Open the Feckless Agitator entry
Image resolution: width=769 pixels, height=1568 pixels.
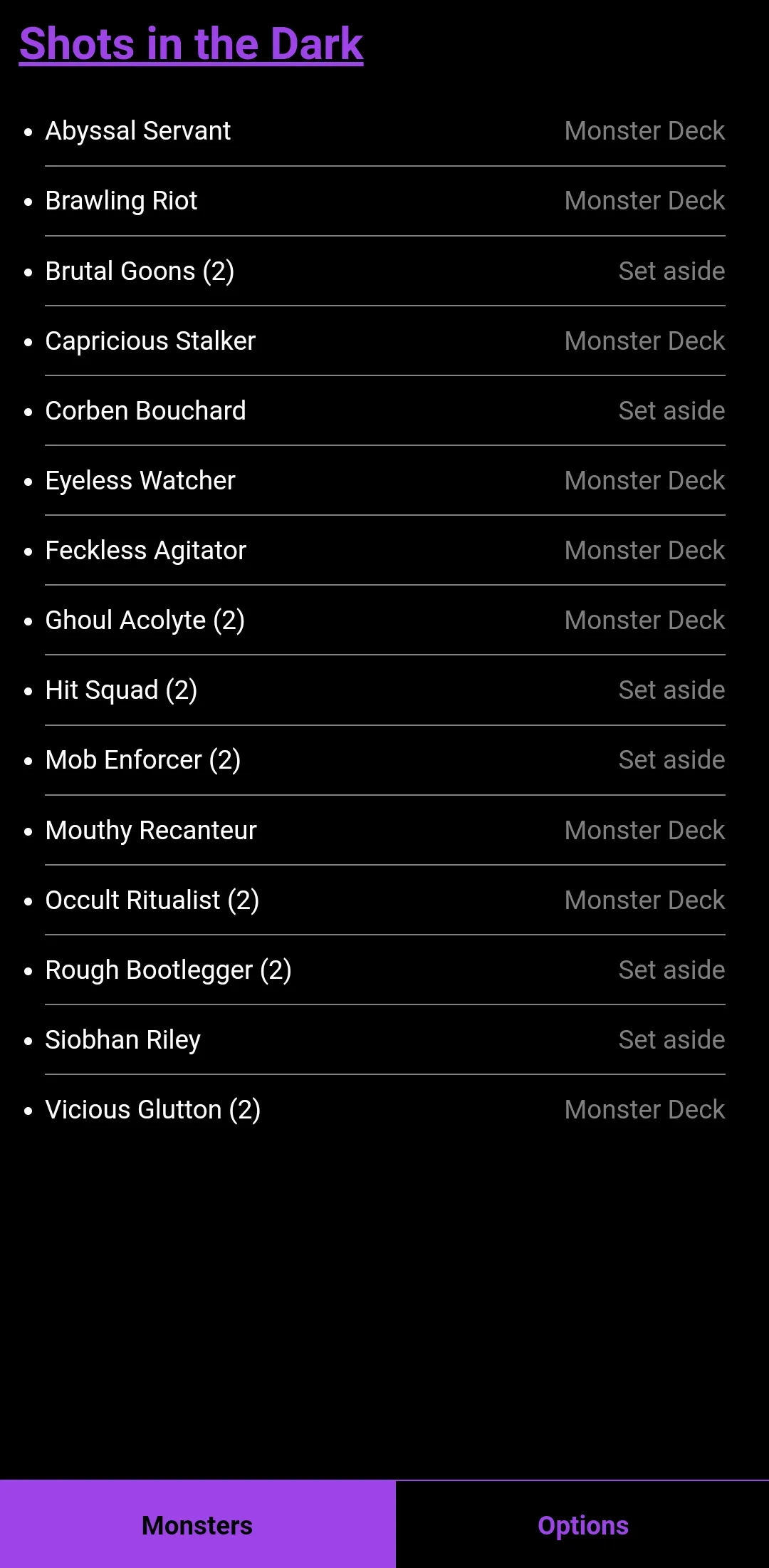click(385, 550)
